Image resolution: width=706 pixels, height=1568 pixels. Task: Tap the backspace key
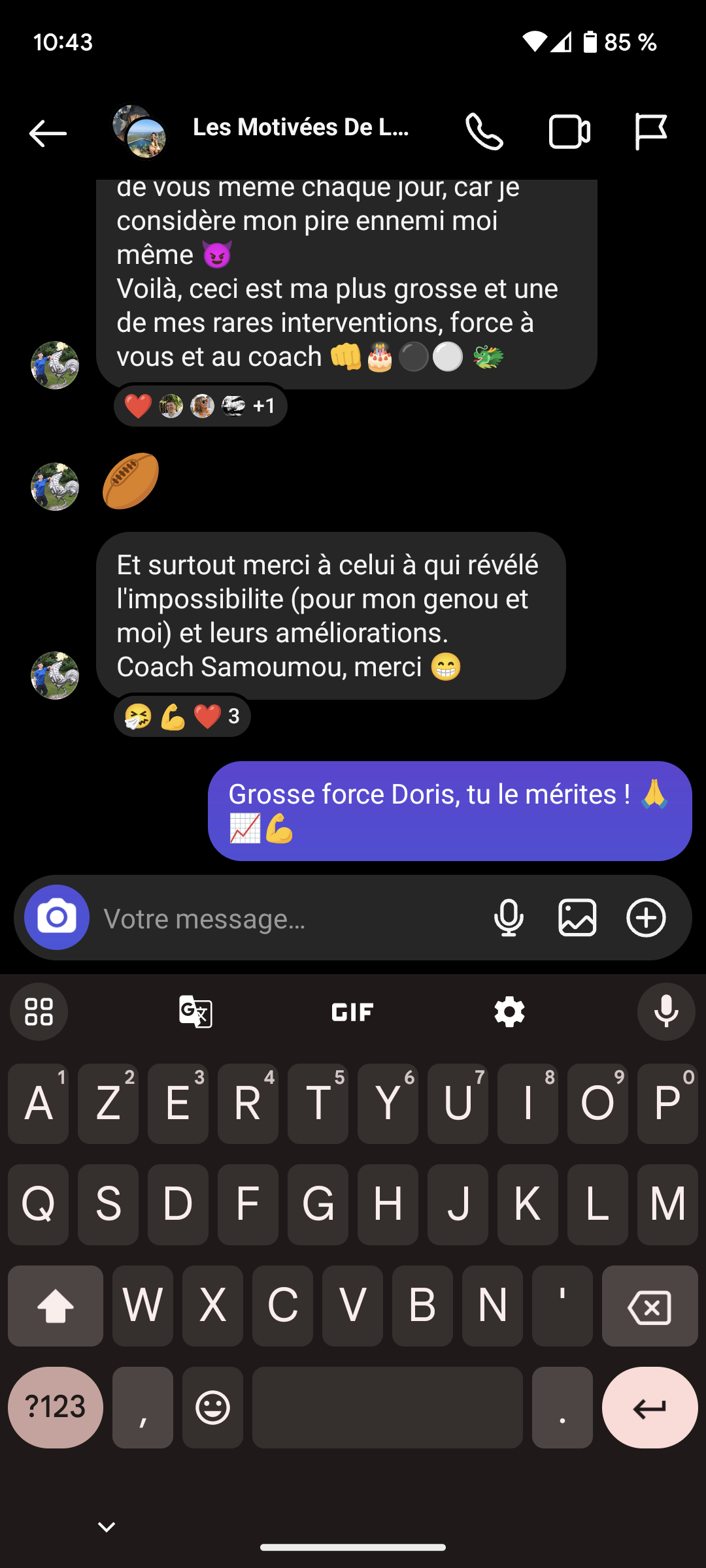point(649,1307)
